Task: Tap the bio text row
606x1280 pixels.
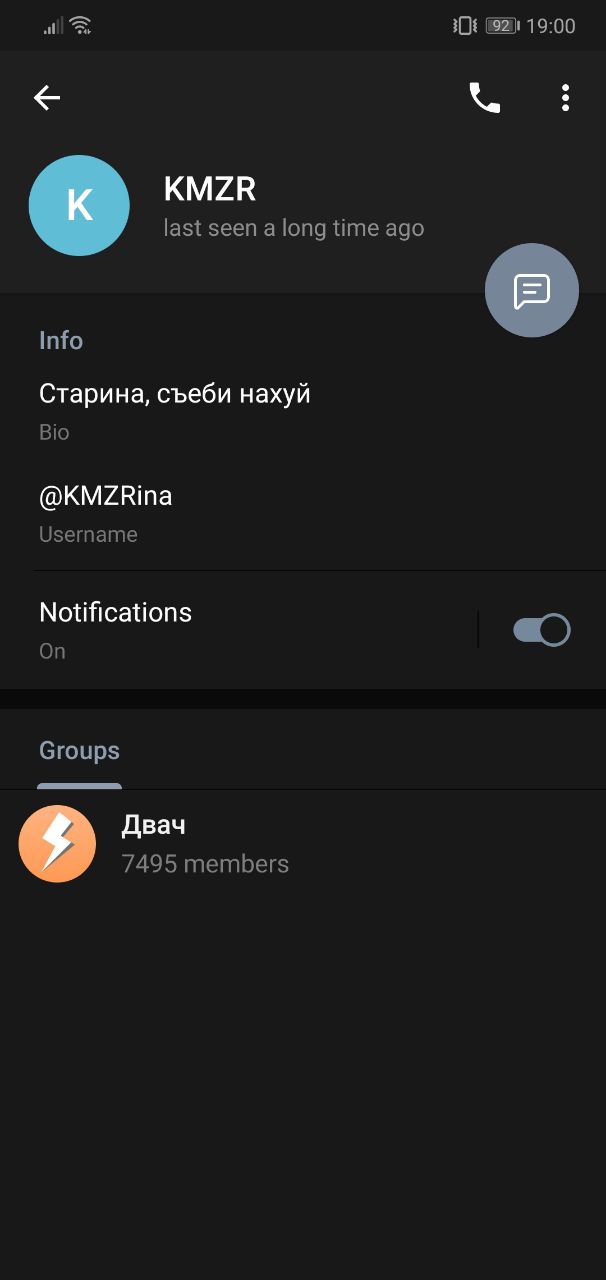Action: click(303, 412)
